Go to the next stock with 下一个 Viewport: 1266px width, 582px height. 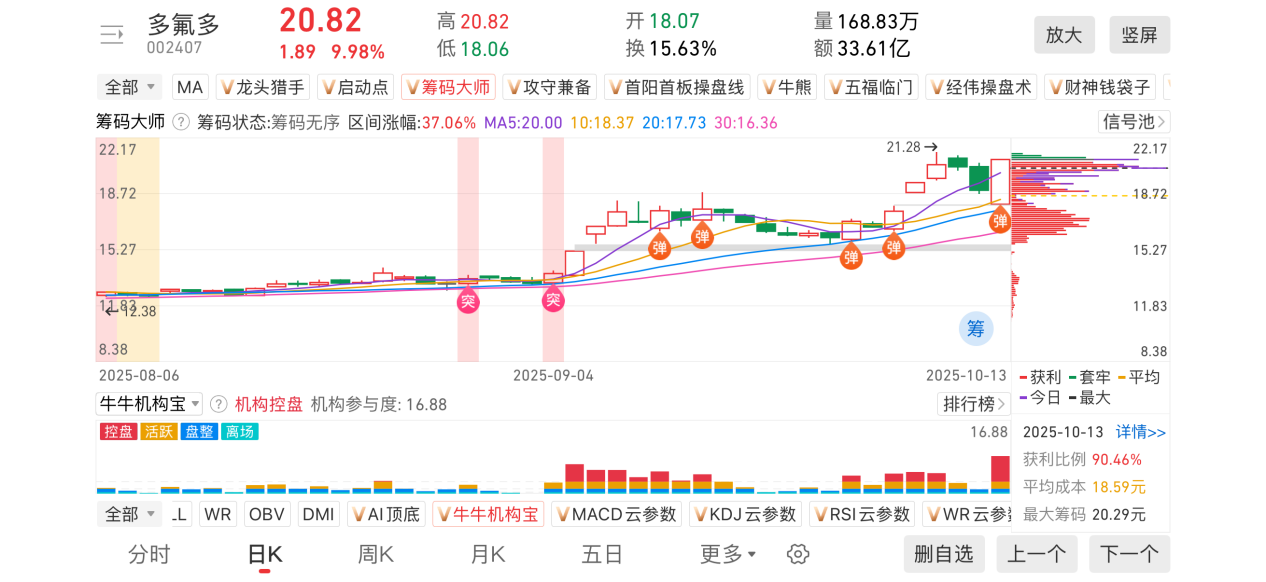coord(1129,554)
